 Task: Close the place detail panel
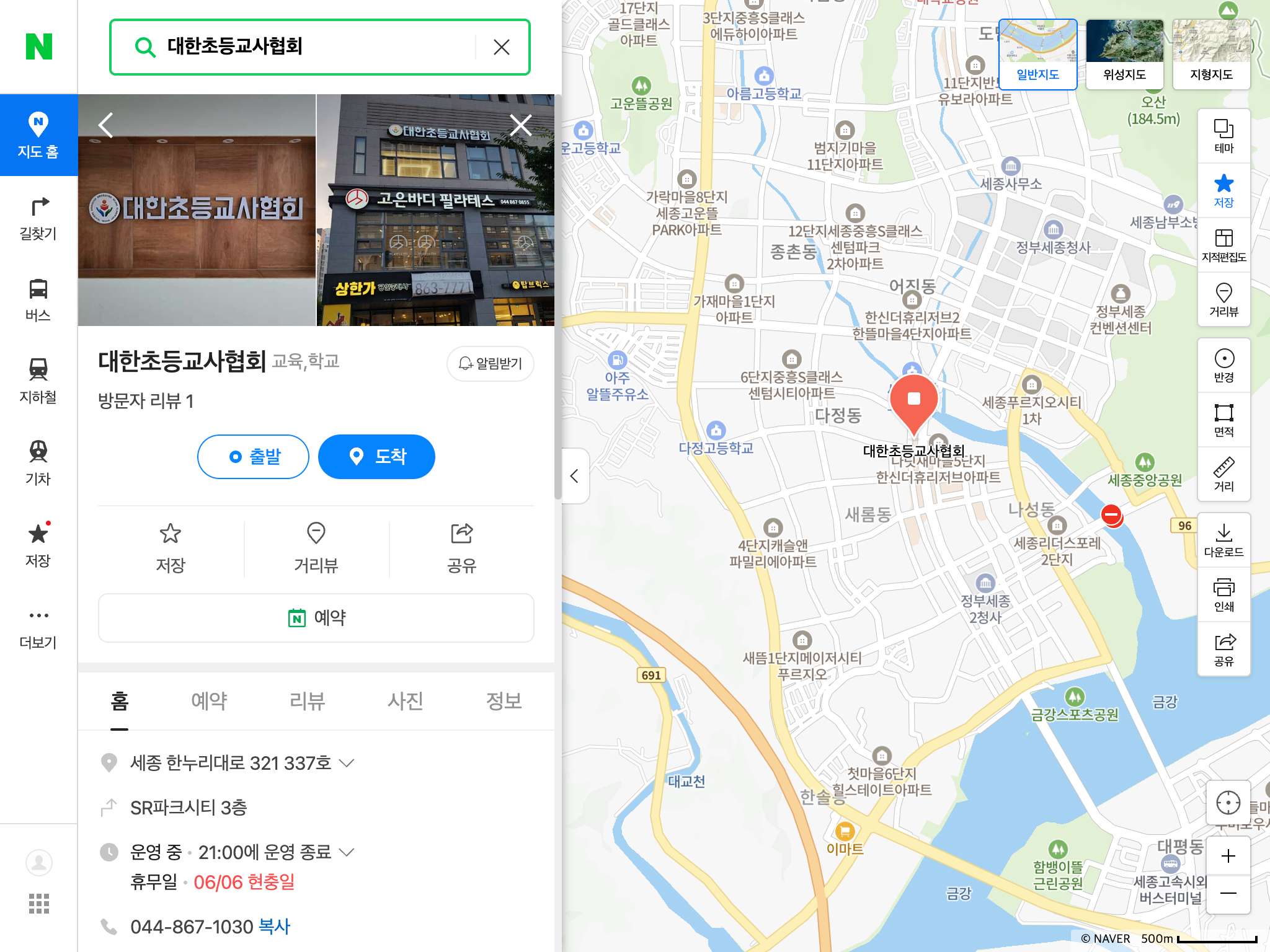click(x=520, y=125)
